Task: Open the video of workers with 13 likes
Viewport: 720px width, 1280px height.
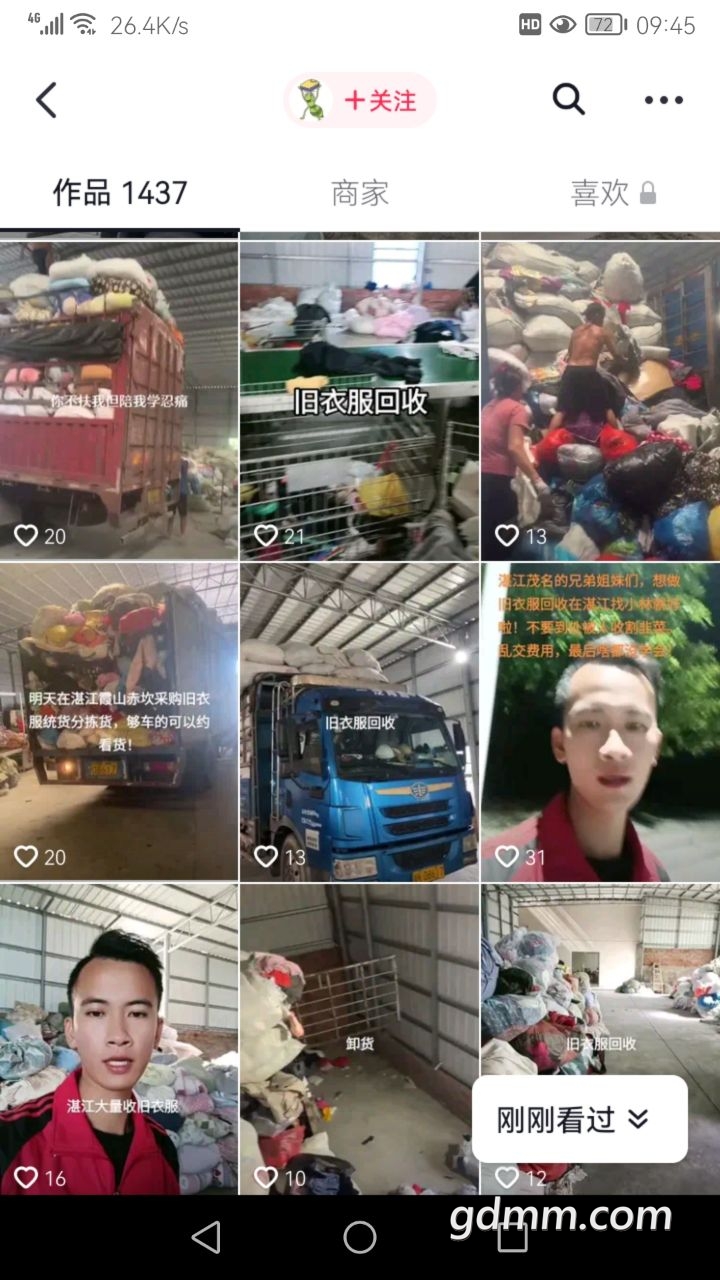Action: [x=600, y=400]
